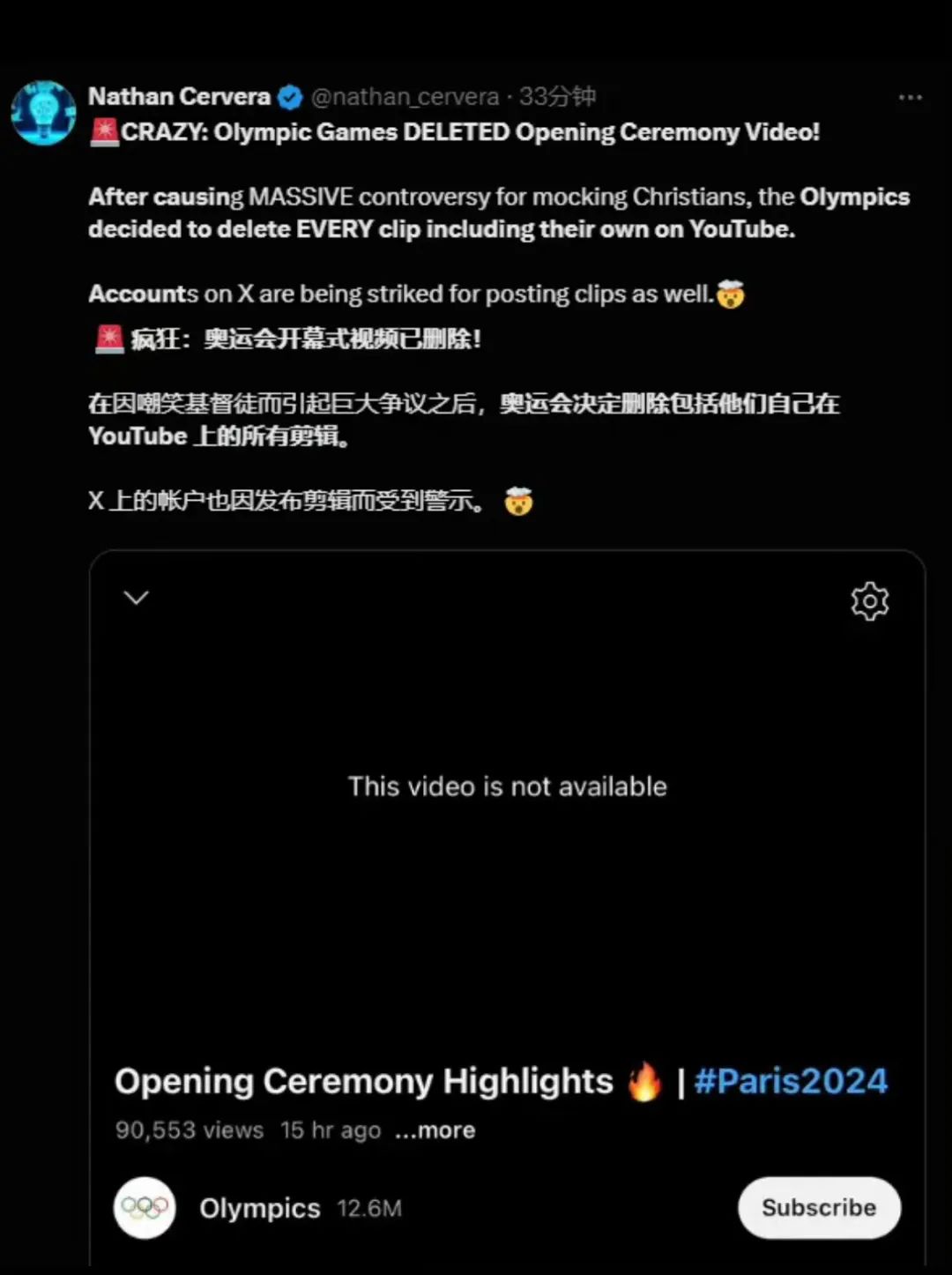Screen dimensions: 952x1275
Task: Expand the video description via ...more
Action: 434,1130
